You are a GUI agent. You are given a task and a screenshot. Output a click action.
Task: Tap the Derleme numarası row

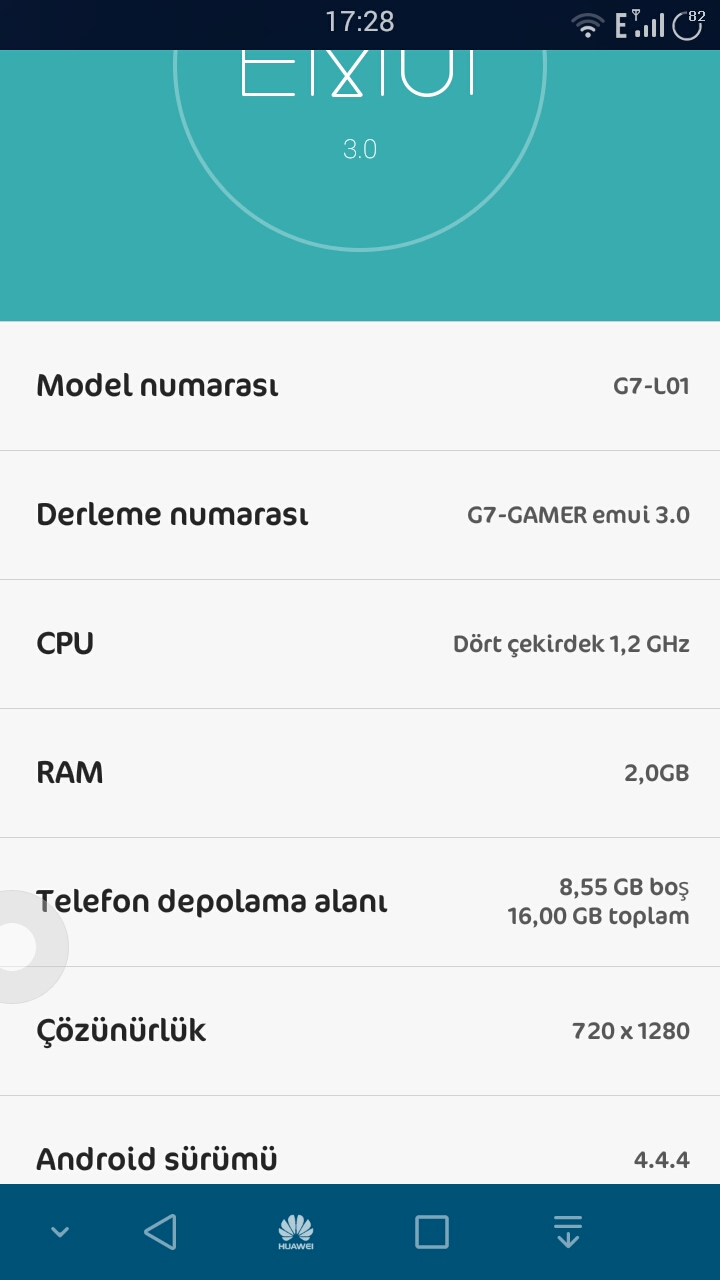pyautogui.click(x=360, y=515)
